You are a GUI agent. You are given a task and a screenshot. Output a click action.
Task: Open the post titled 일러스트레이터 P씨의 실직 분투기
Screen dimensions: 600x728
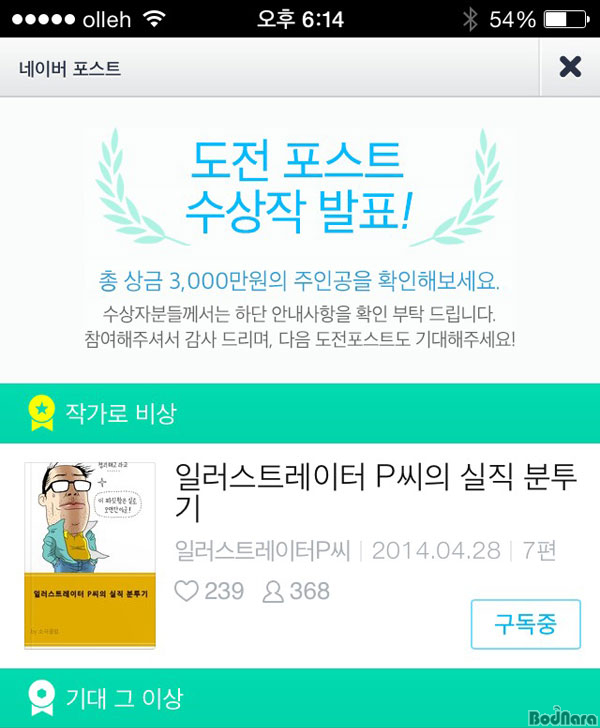(x=375, y=491)
